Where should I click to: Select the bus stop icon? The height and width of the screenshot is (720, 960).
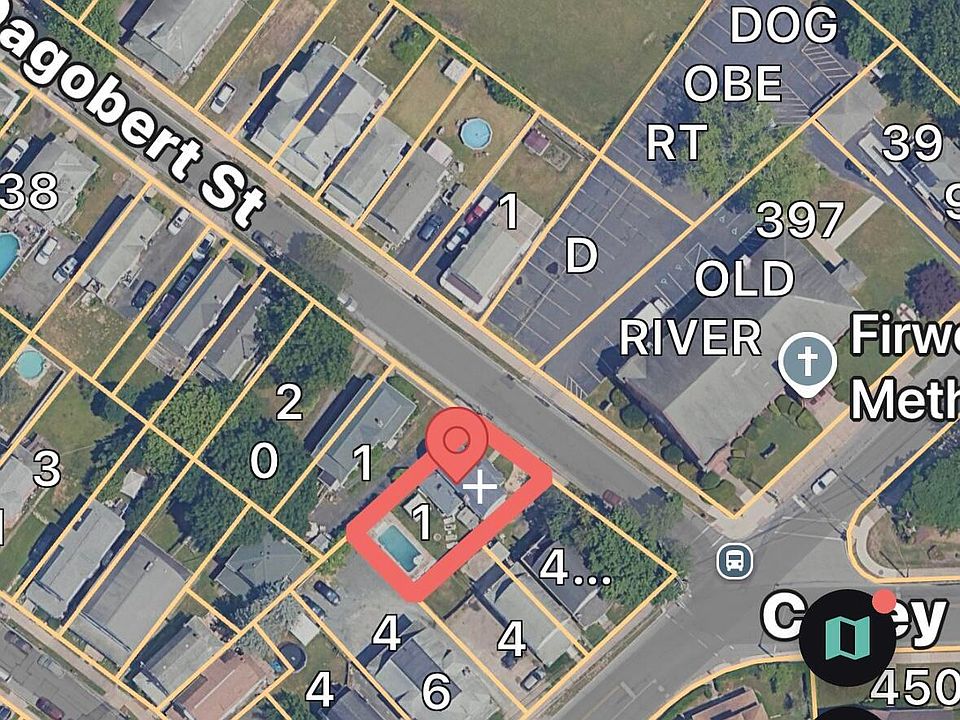pyautogui.click(x=734, y=560)
